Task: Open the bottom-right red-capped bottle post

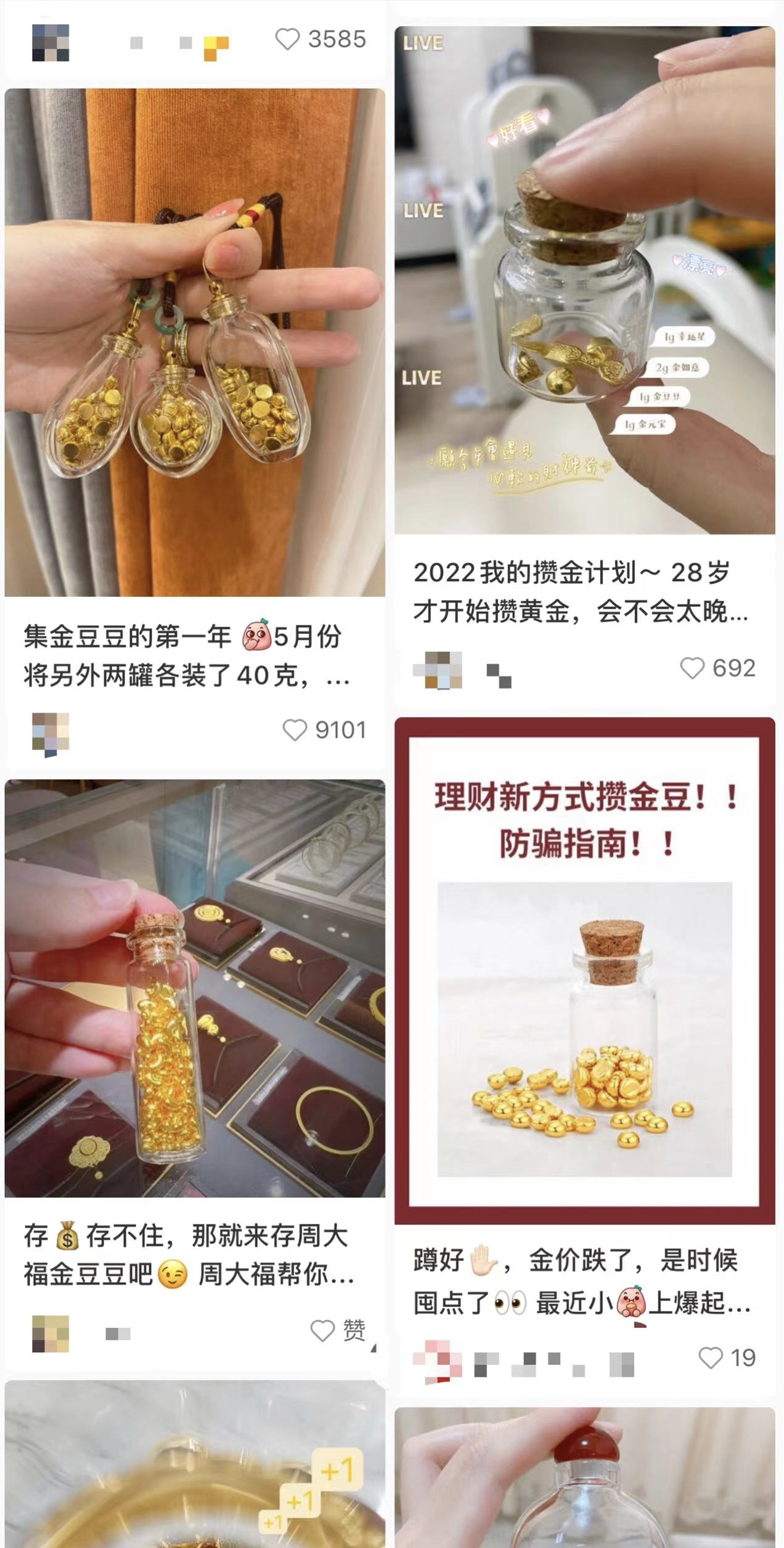Action: tap(584, 1480)
